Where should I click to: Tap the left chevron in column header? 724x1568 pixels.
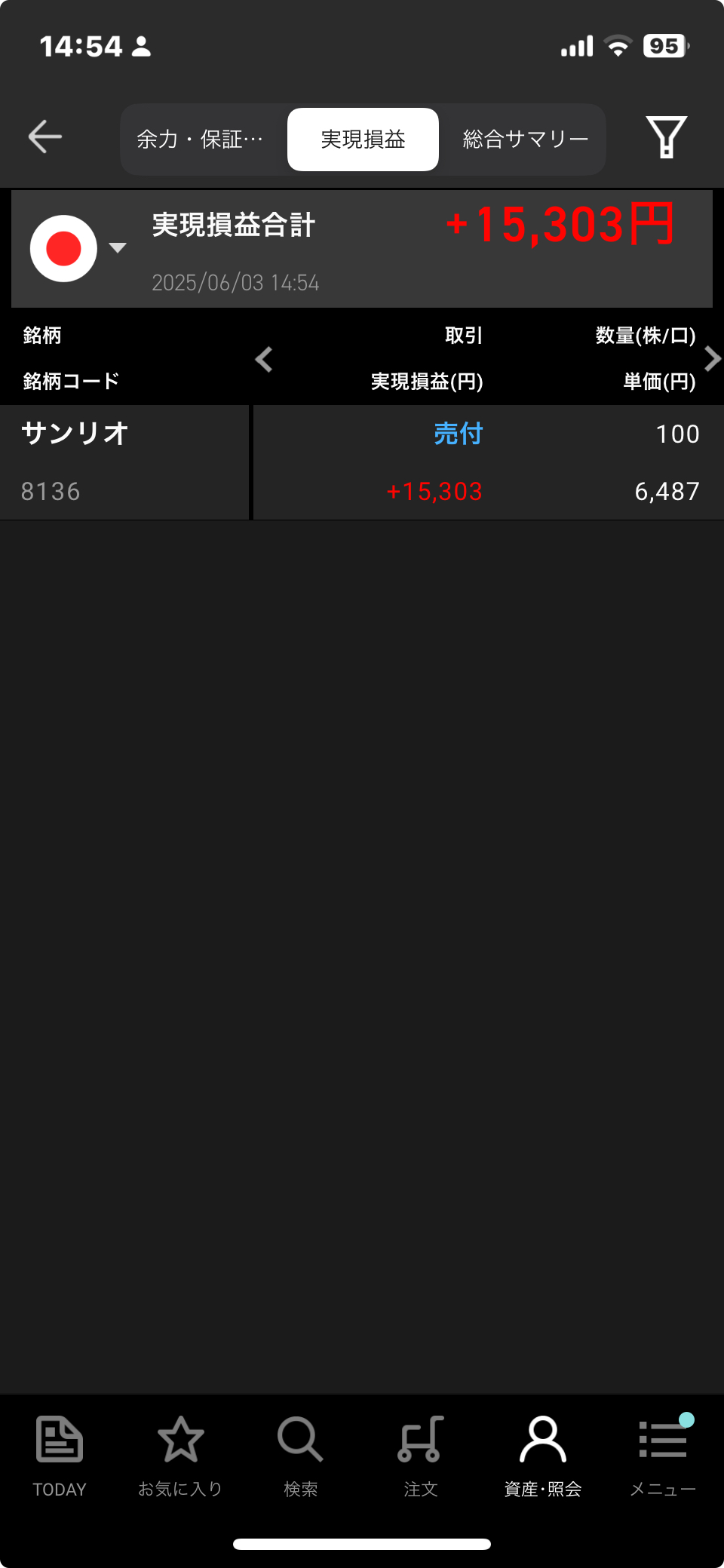264,359
